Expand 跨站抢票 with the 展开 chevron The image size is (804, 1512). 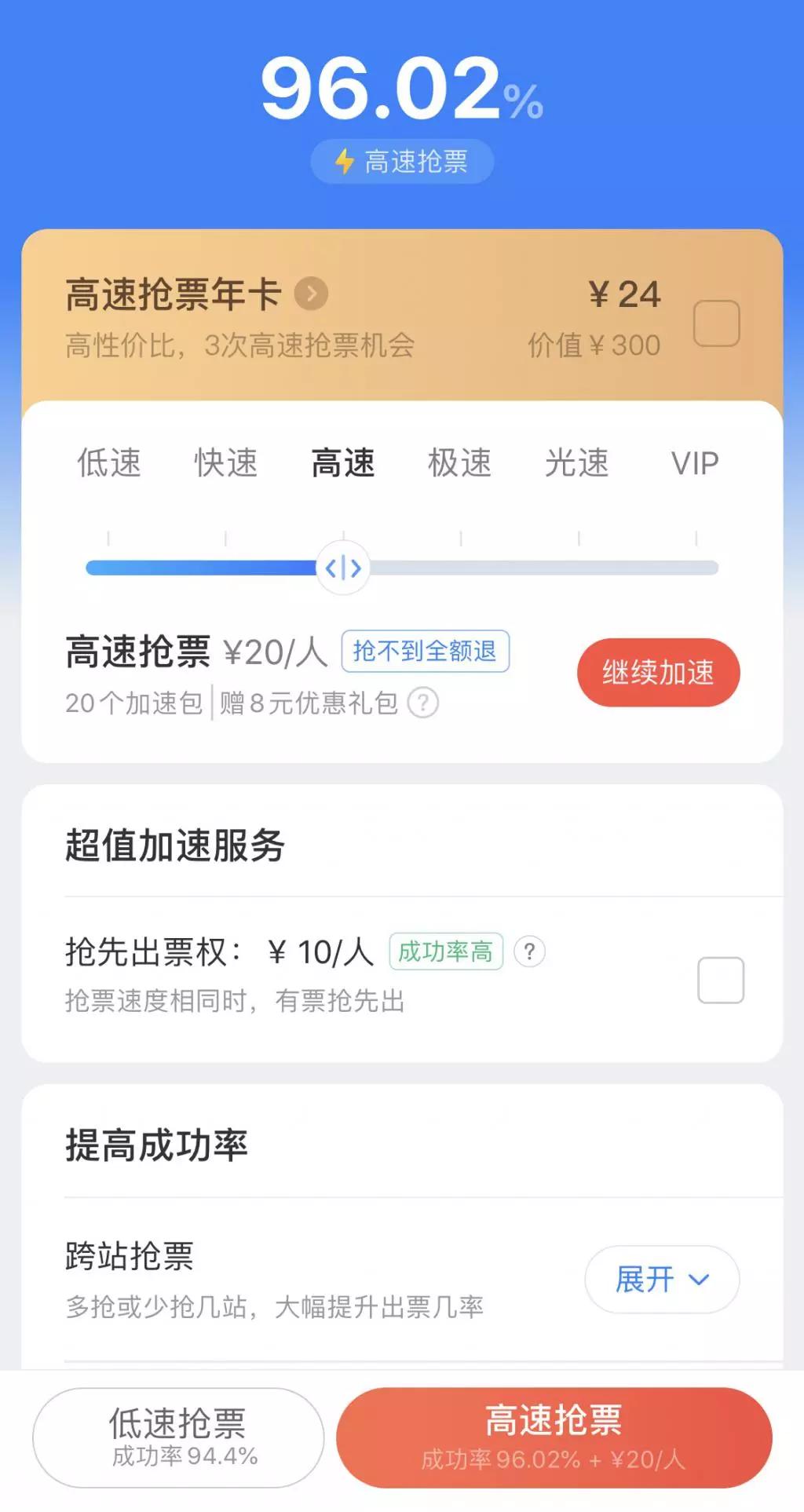coord(662,1279)
